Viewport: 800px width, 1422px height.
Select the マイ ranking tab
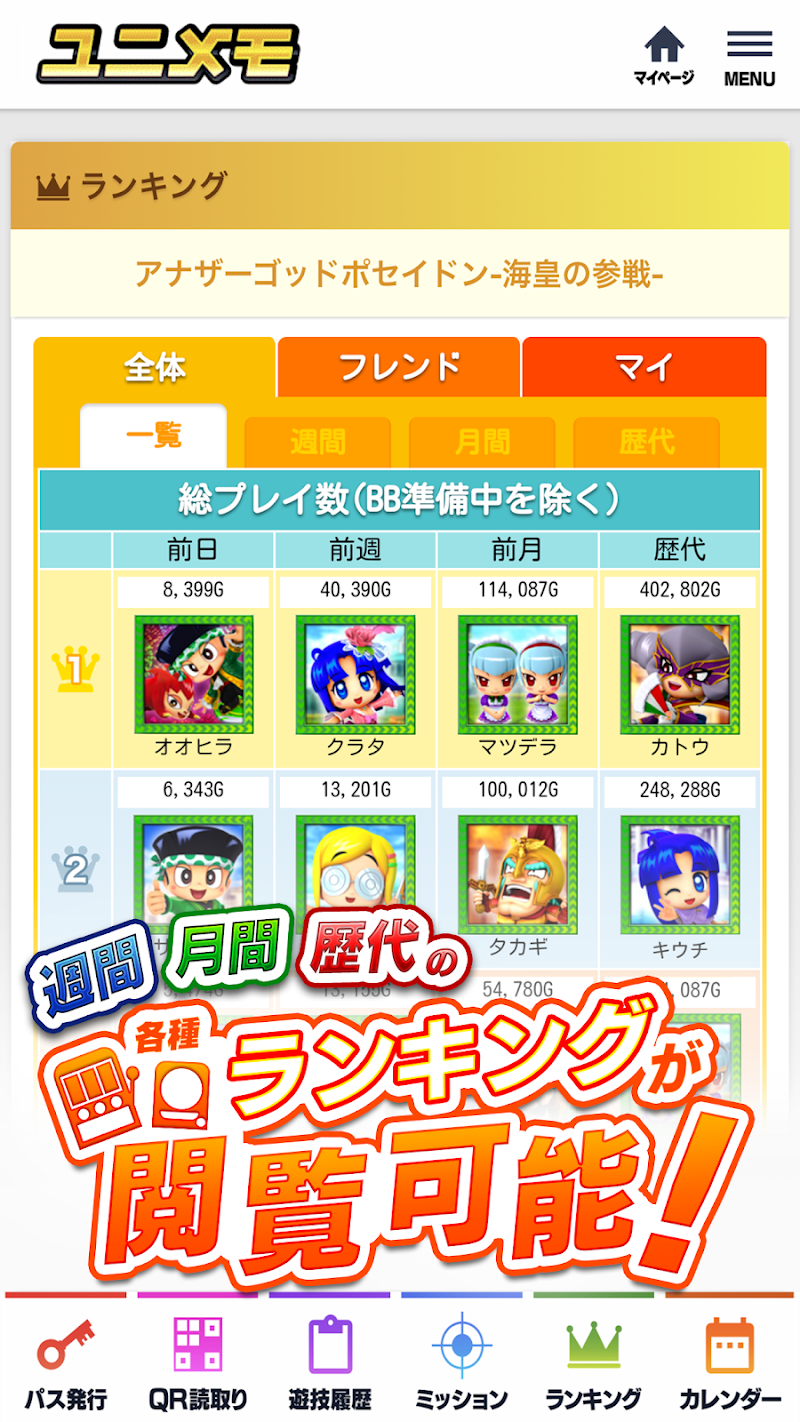pos(644,368)
